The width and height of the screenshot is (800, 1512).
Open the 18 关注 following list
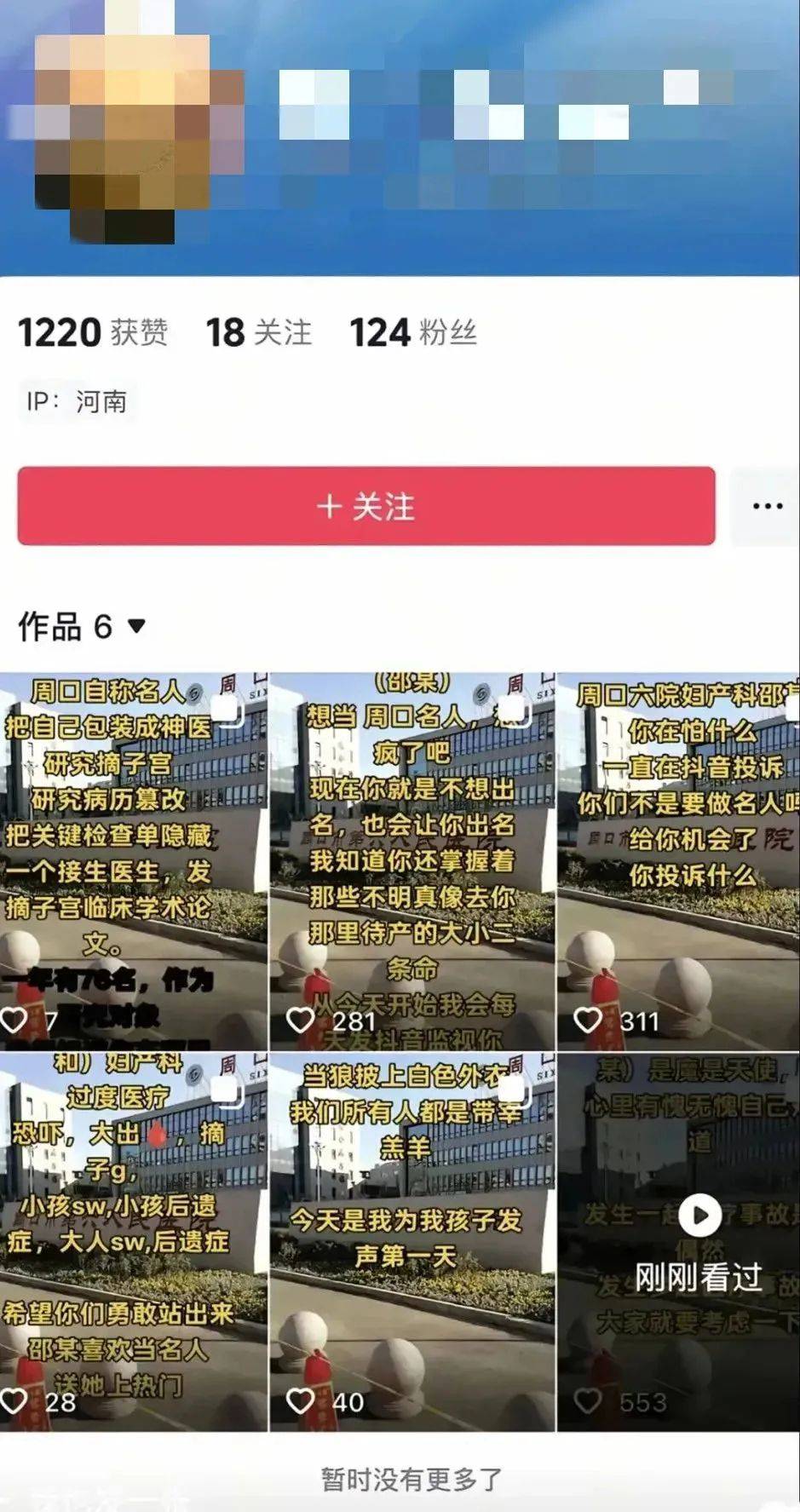click(x=259, y=332)
